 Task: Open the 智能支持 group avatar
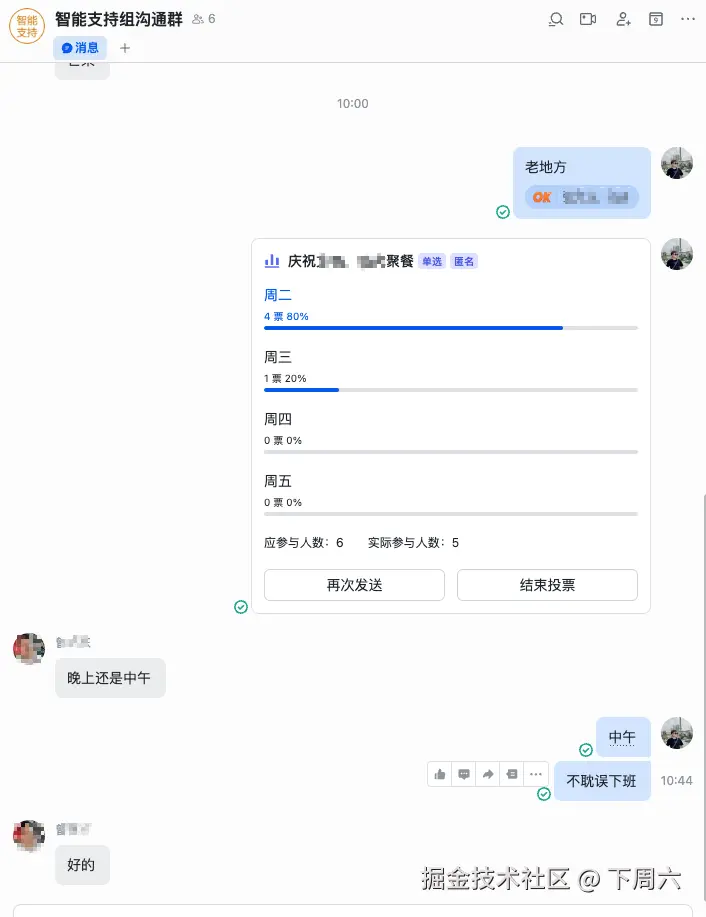27,26
